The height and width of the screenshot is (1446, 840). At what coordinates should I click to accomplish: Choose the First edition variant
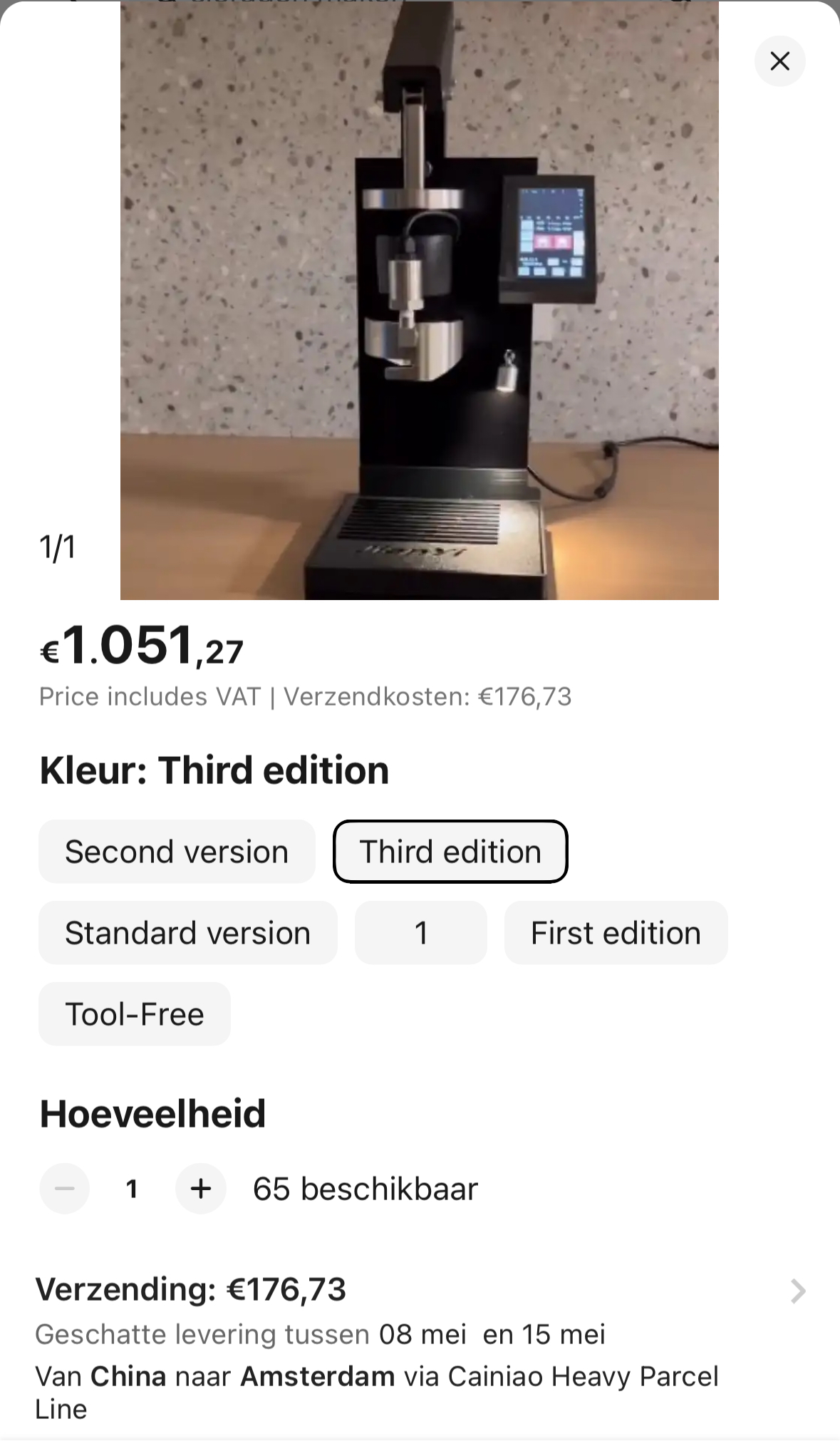616,933
